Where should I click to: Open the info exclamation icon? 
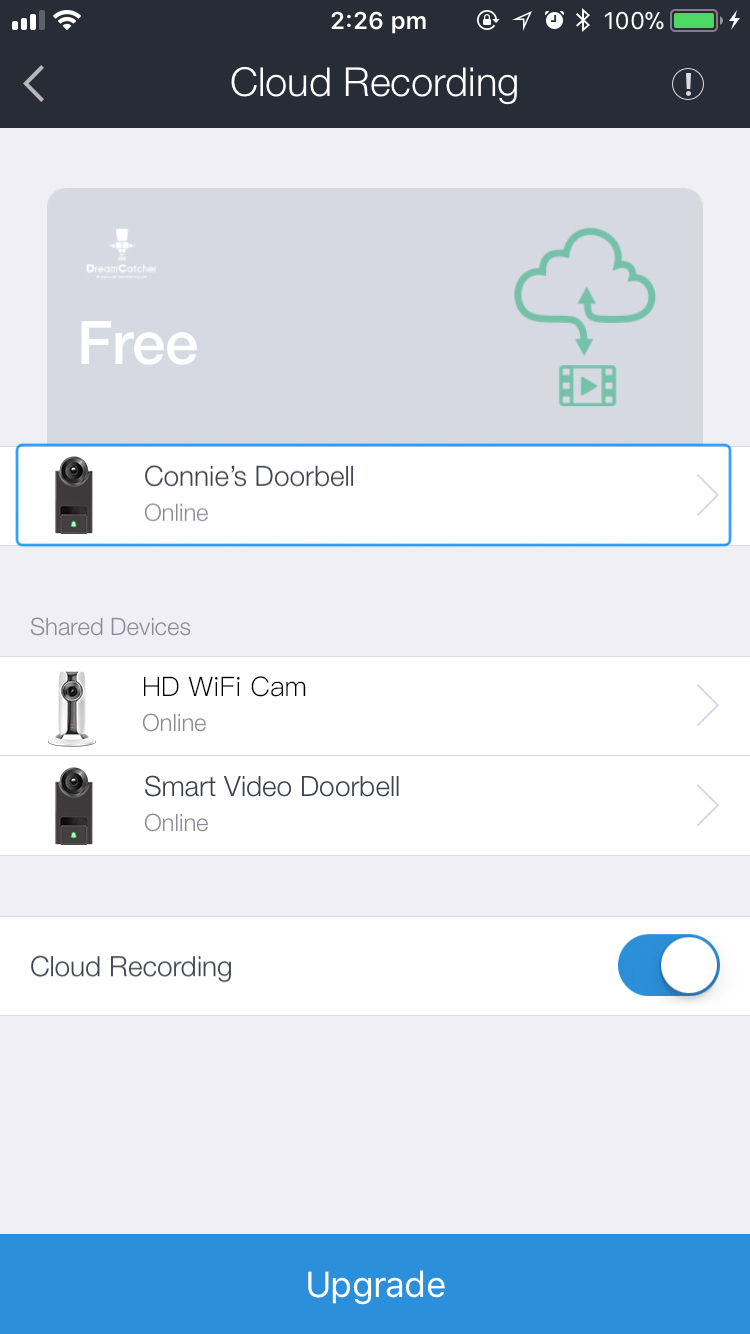coord(687,84)
